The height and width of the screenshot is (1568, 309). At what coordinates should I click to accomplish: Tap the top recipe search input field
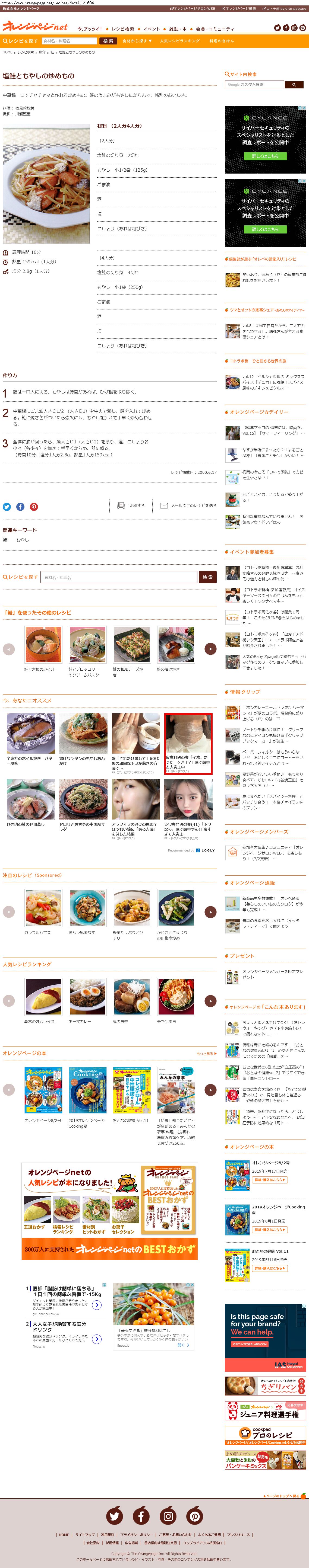click(x=69, y=41)
